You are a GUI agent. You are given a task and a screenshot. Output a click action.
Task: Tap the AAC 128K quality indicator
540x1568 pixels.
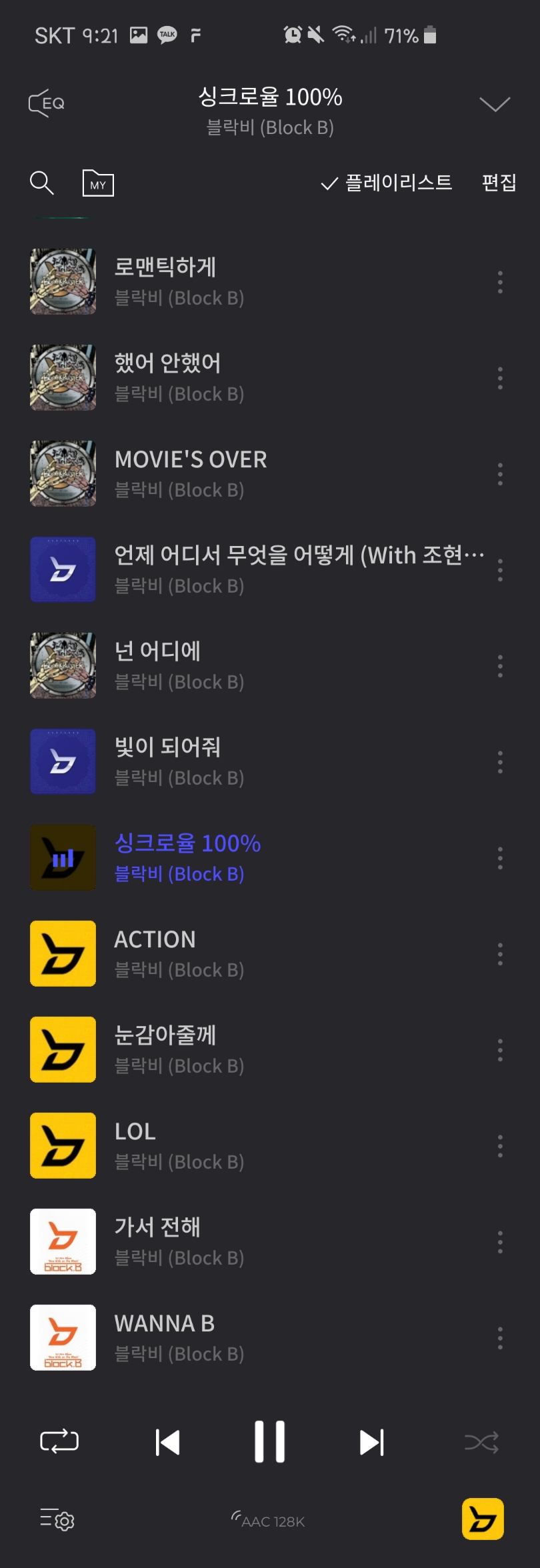point(270,1523)
